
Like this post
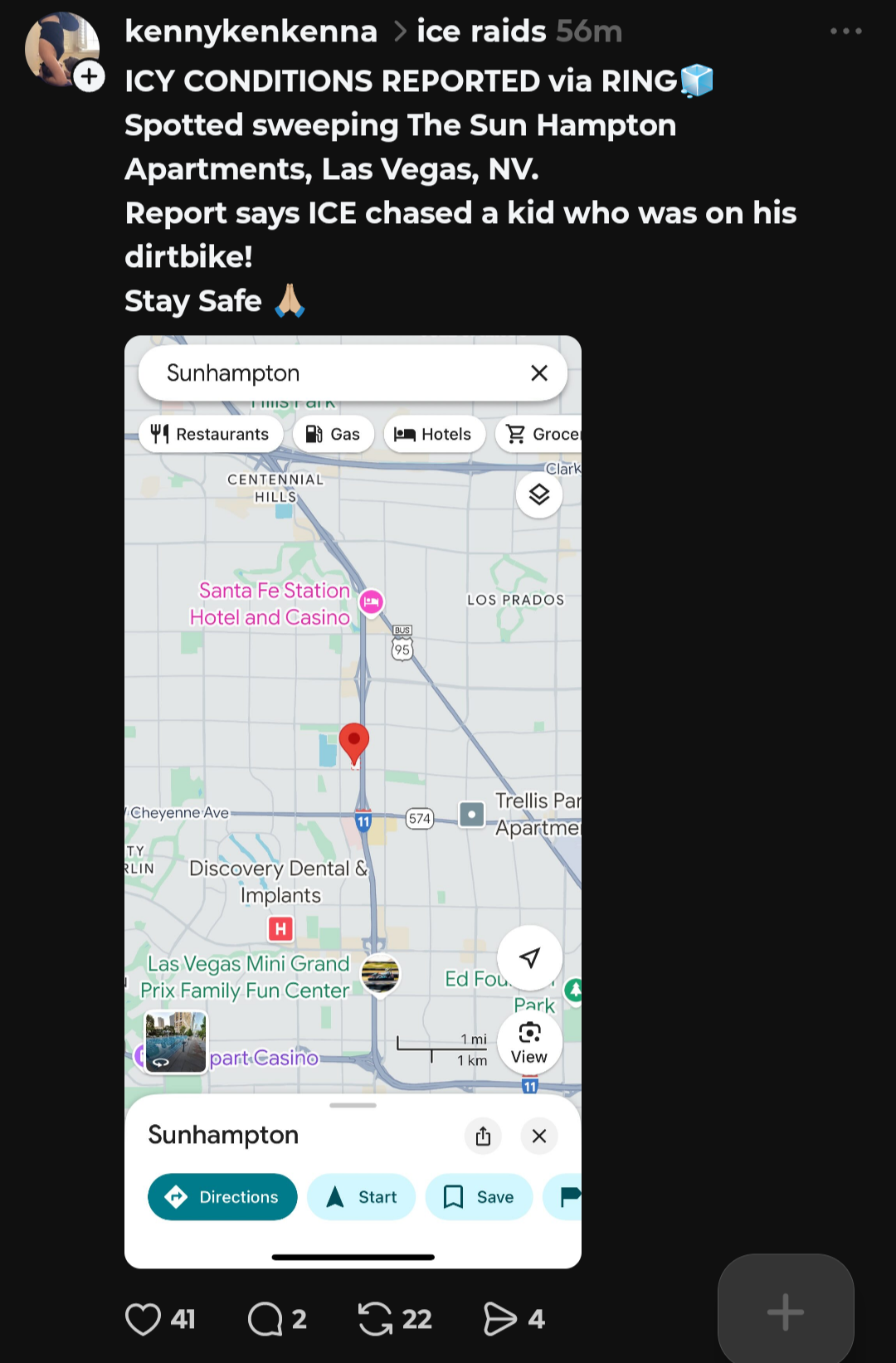pos(143,1318)
